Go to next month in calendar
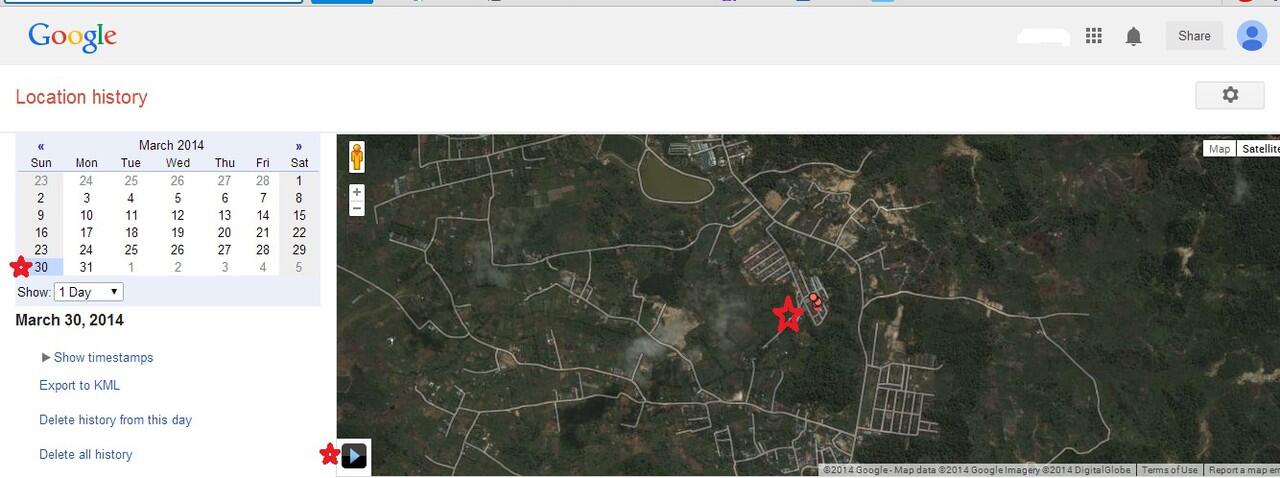Viewport: 1280px width, 478px height. coord(298,146)
